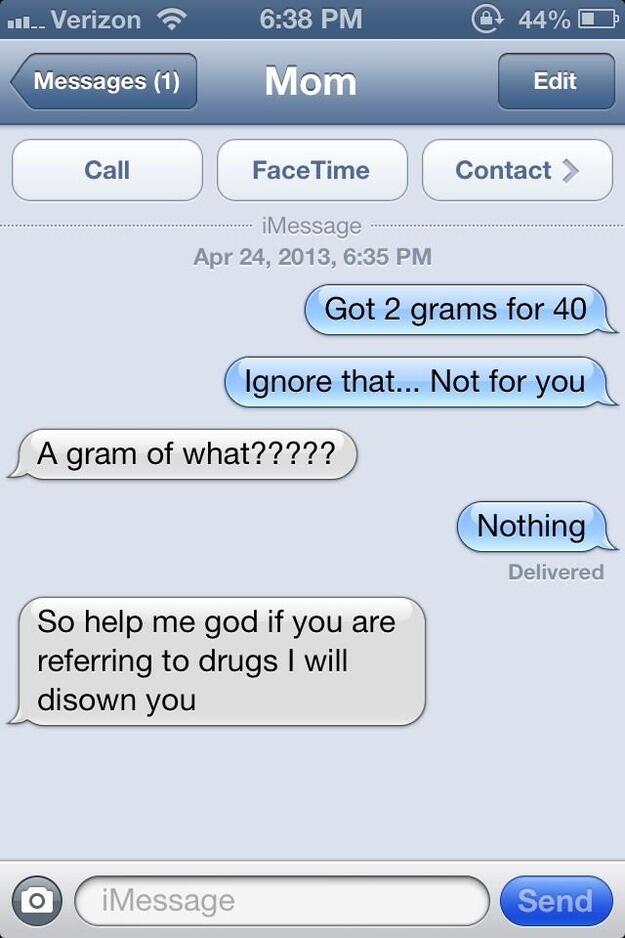Tap the Edit button
The image size is (625, 938).
555,82
